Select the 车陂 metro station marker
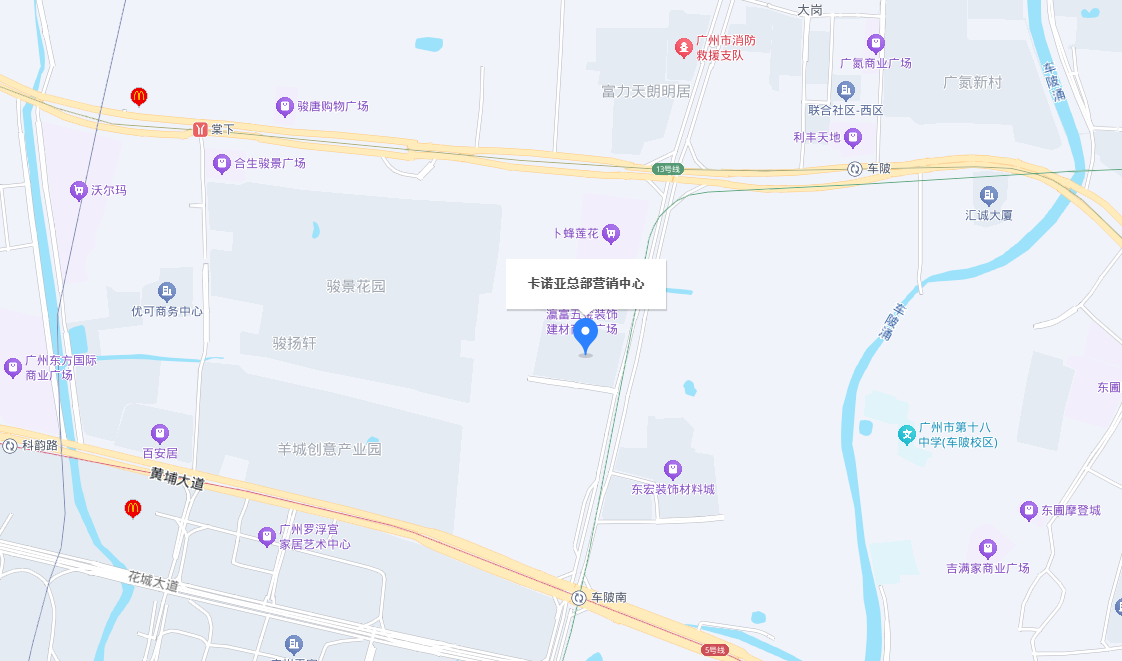 click(854, 169)
